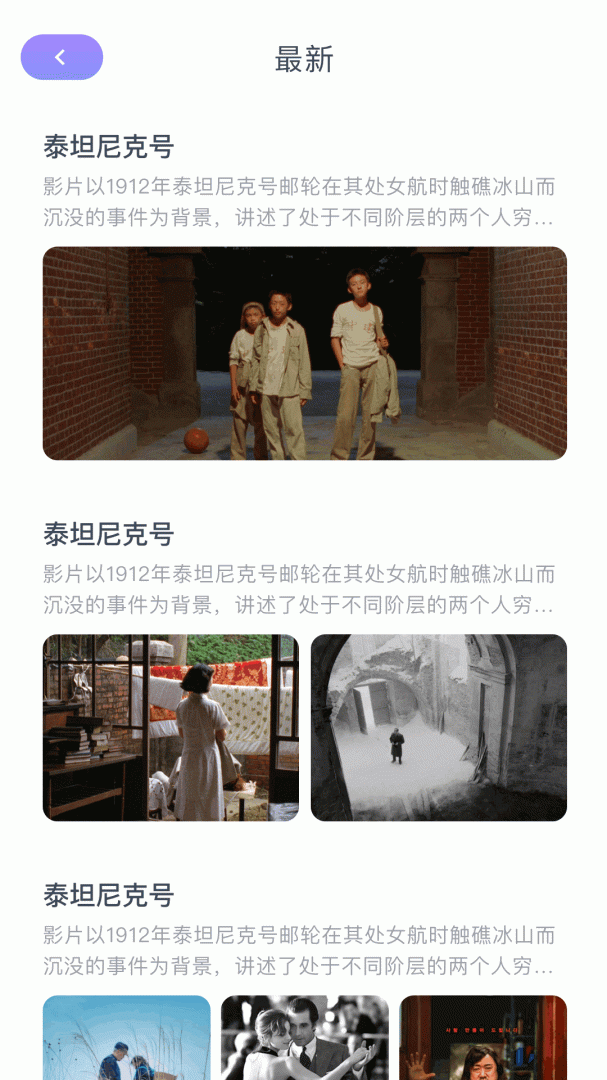Open the blue sky poster thumbnail
The width and height of the screenshot is (607, 1080).
click(126, 1037)
